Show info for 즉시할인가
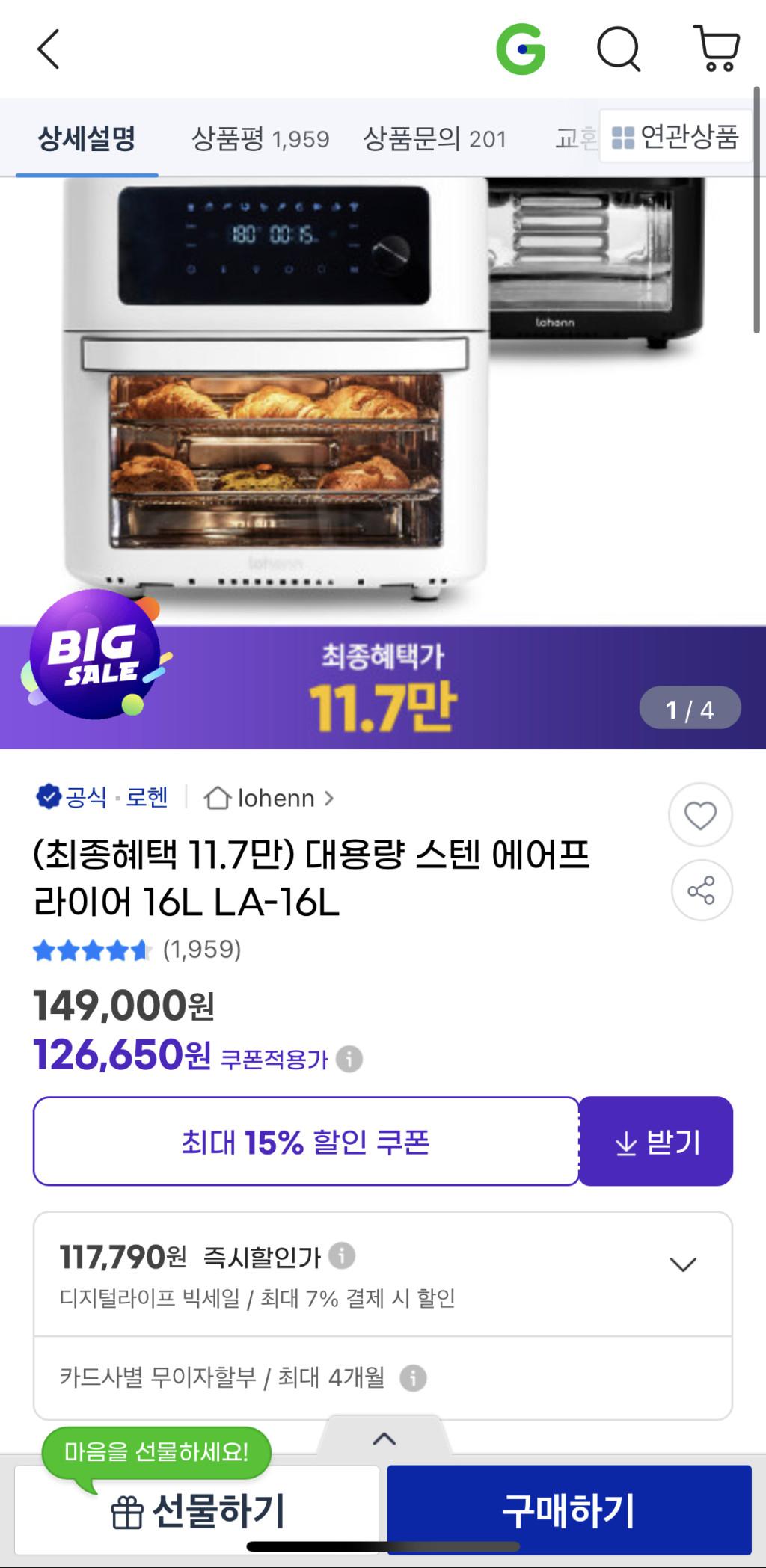The height and width of the screenshot is (1568, 766). click(x=342, y=1255)
